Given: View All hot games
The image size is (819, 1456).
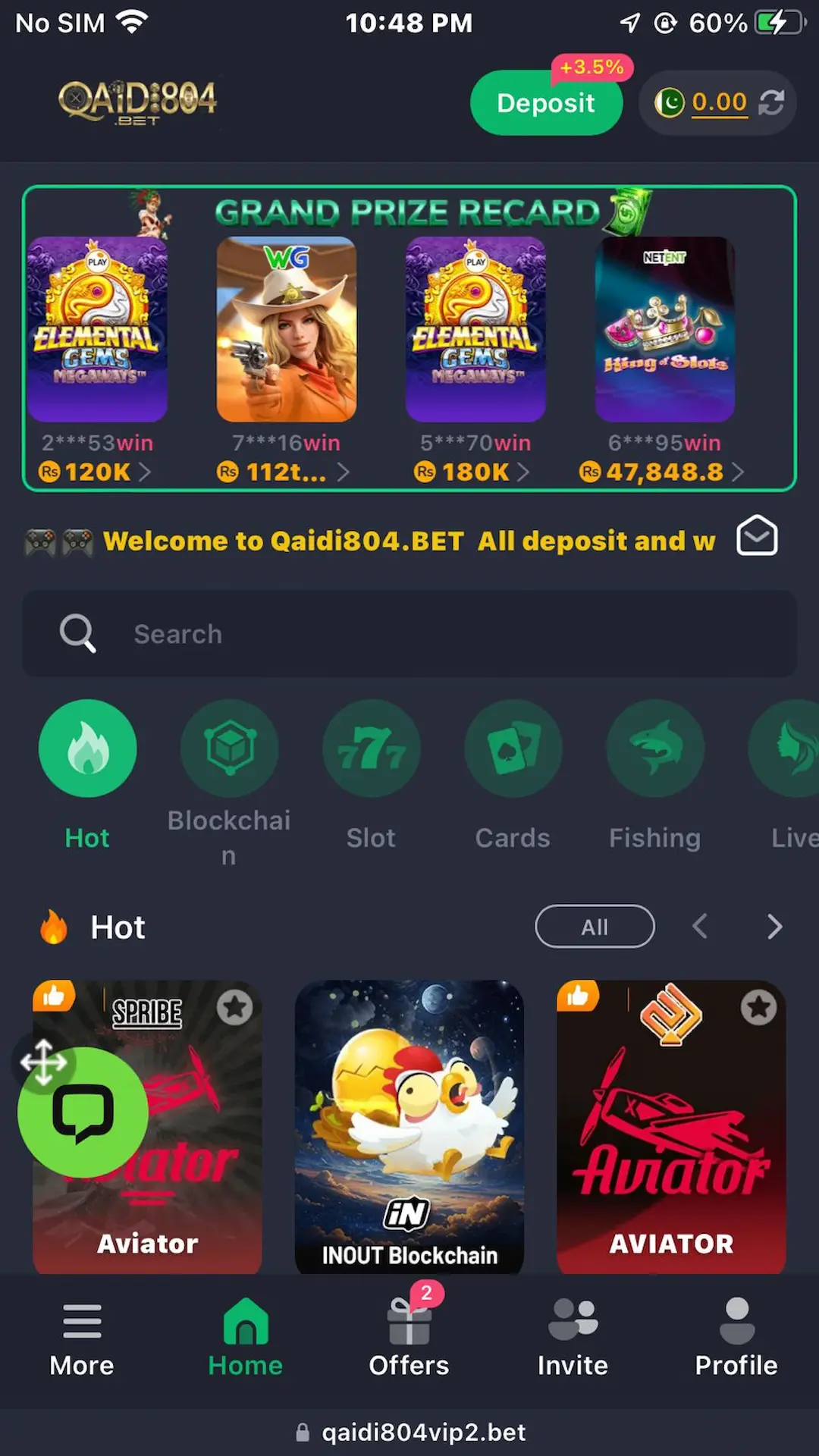Looking at the screenshot, I should (595, 927).
